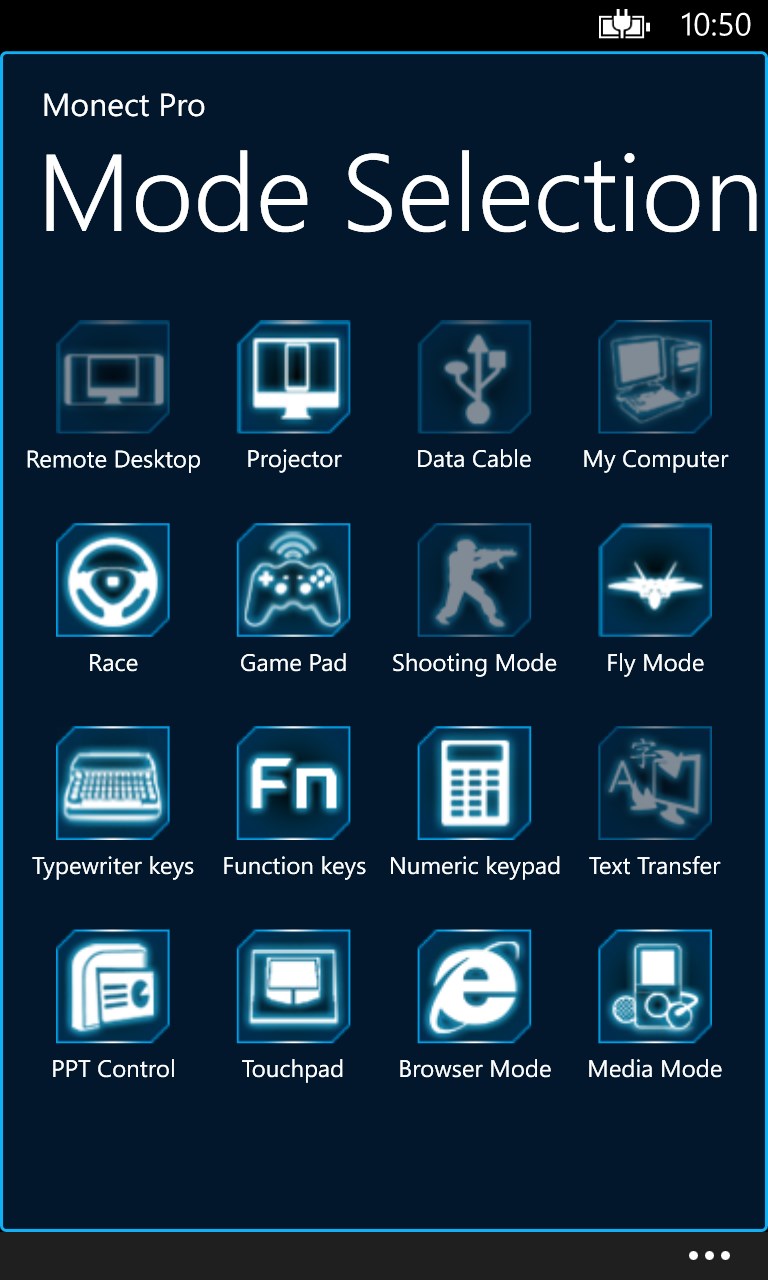The height and width of the screenshot is (1280, 768).
Task: Open Remote Desktop mode
Action: tap(113, 378)
